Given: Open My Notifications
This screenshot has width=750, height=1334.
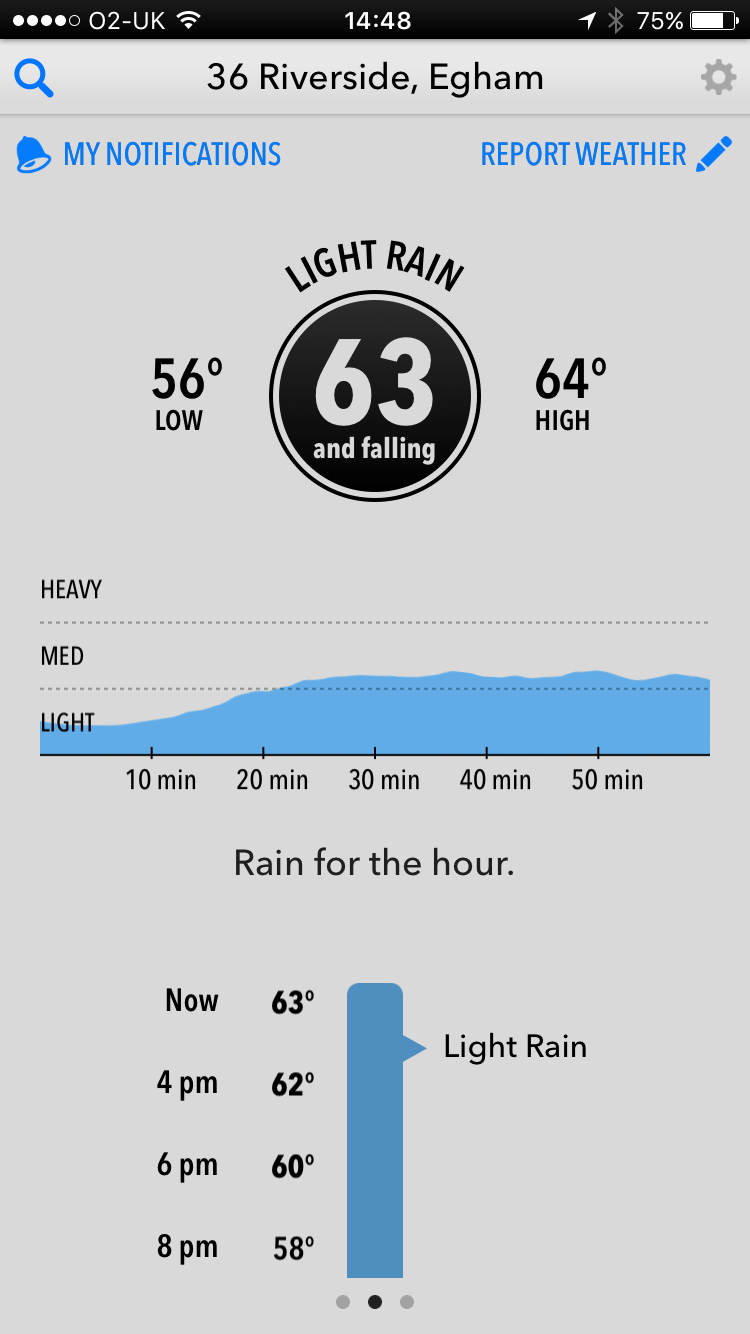Looking at the screenshot, I should pyautogui.click(x=149, y=154).
